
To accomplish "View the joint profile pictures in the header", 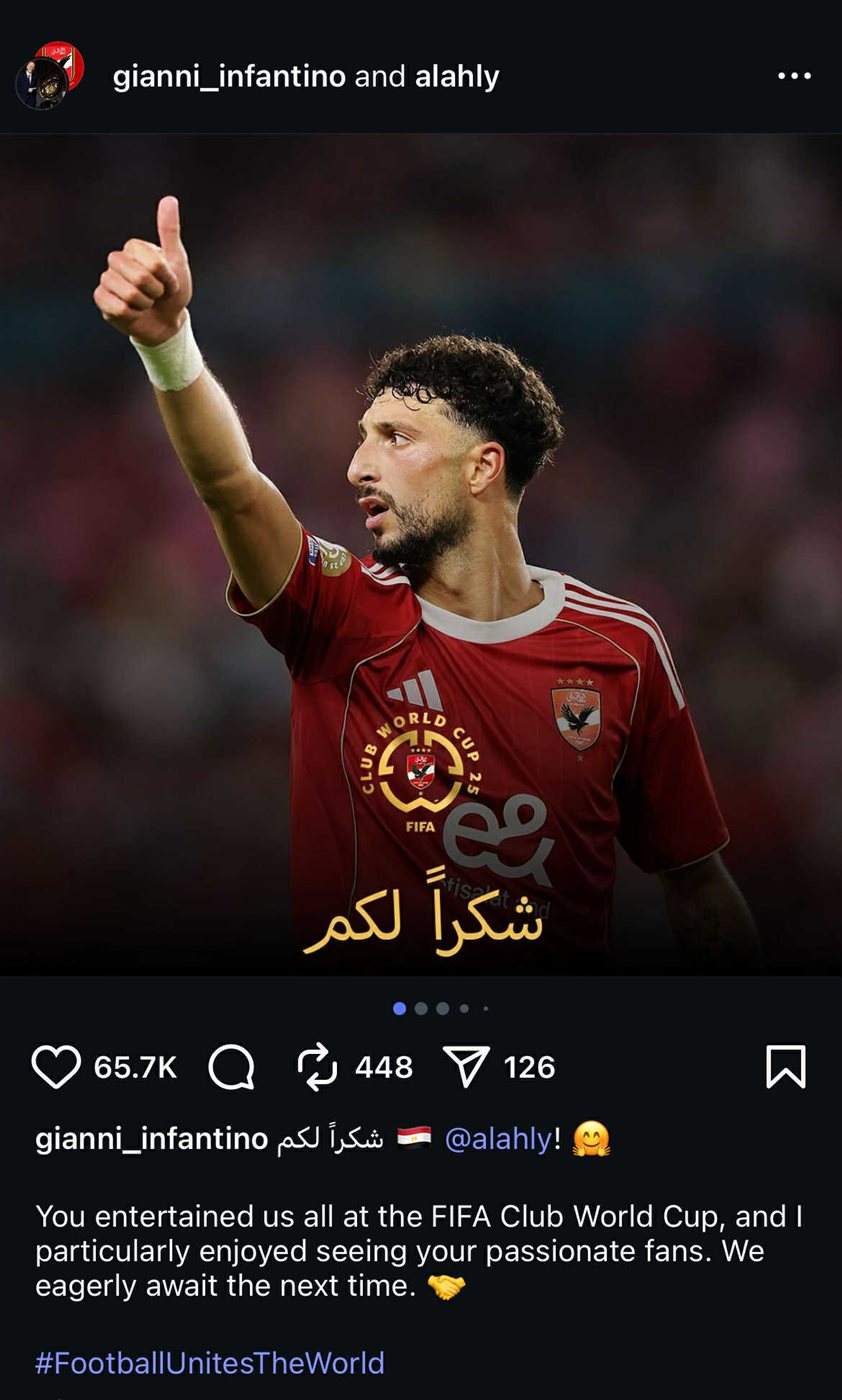I will coord(49,76).
